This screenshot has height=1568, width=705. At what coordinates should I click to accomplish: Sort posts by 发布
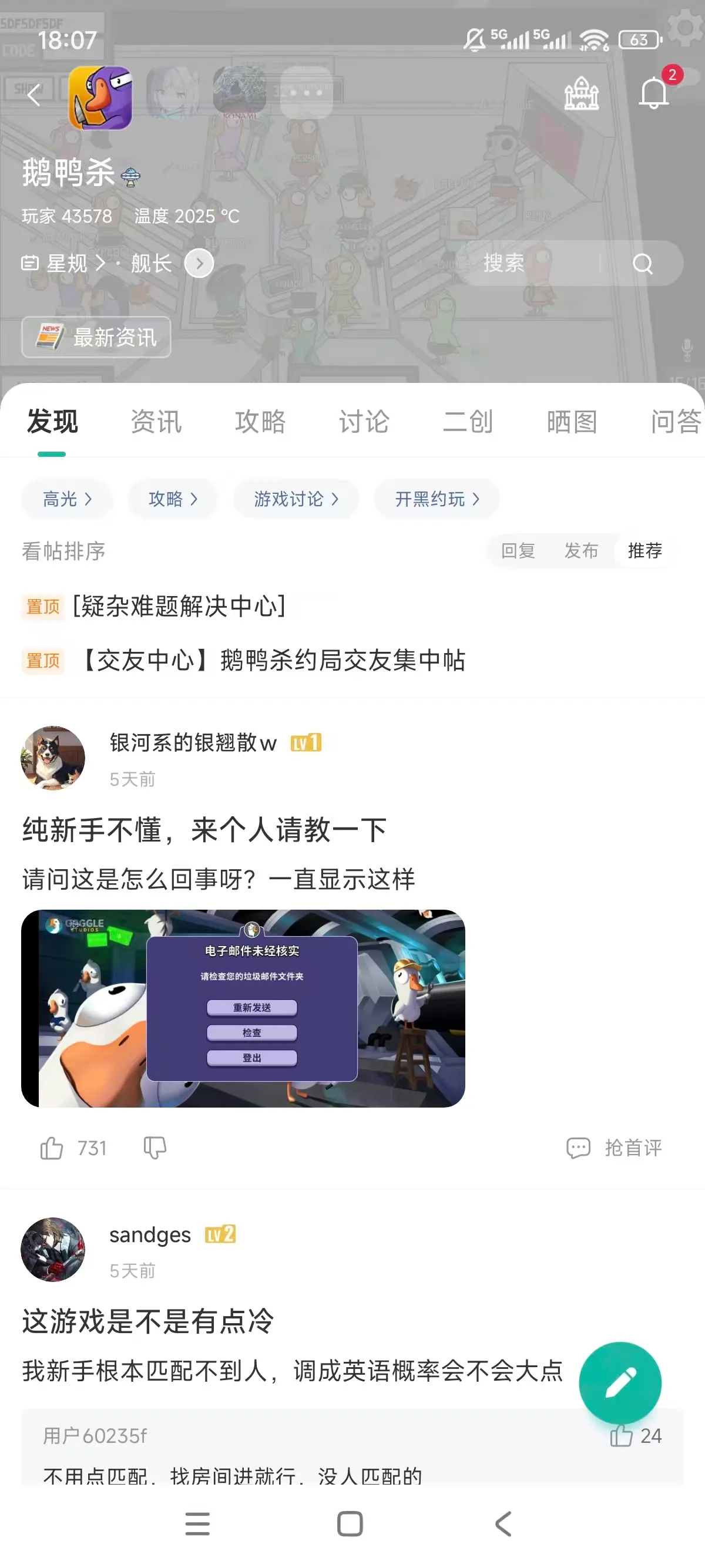(x=581, y=551)
